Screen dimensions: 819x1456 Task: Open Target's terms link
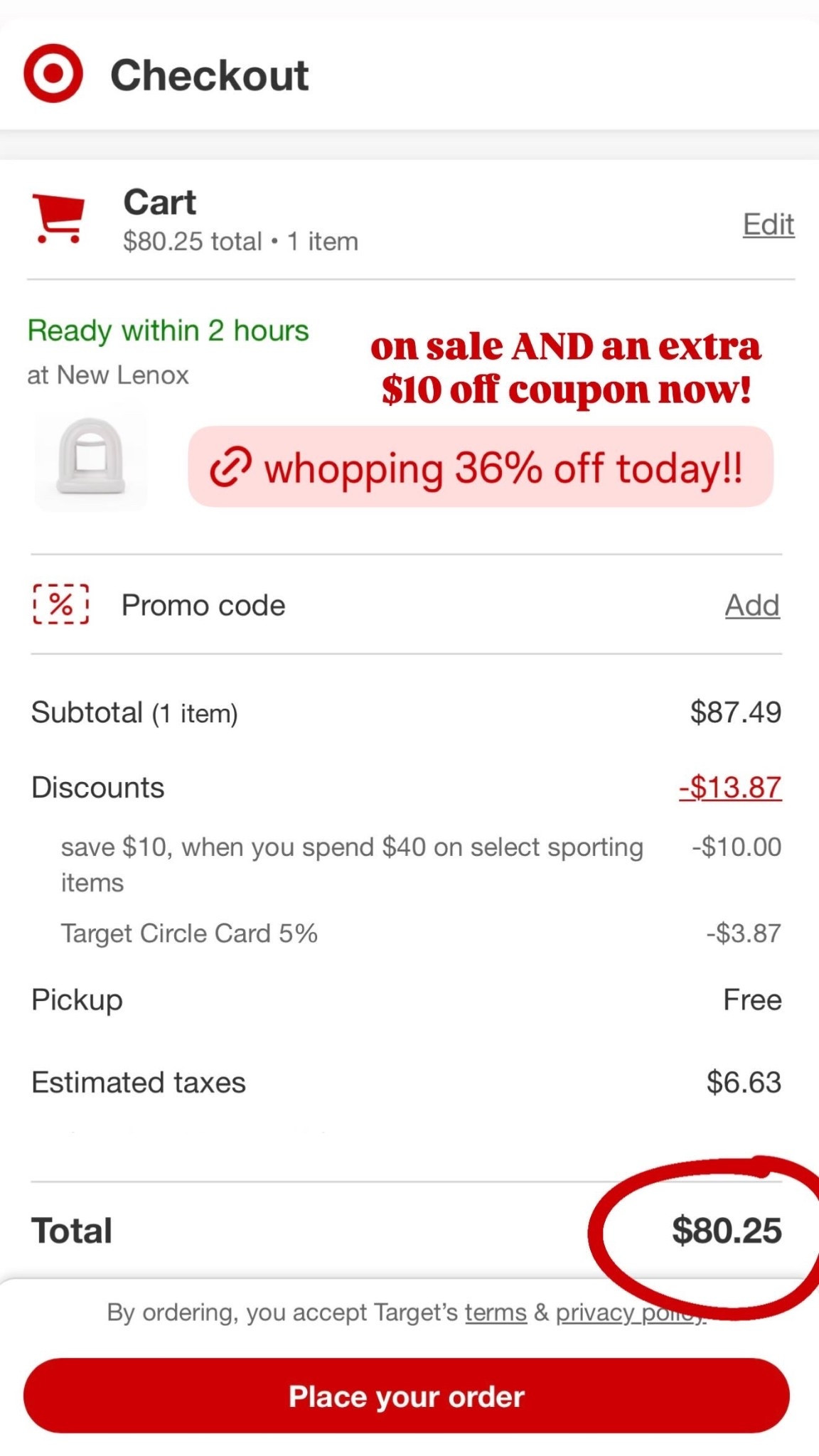tap(496, 1312)
